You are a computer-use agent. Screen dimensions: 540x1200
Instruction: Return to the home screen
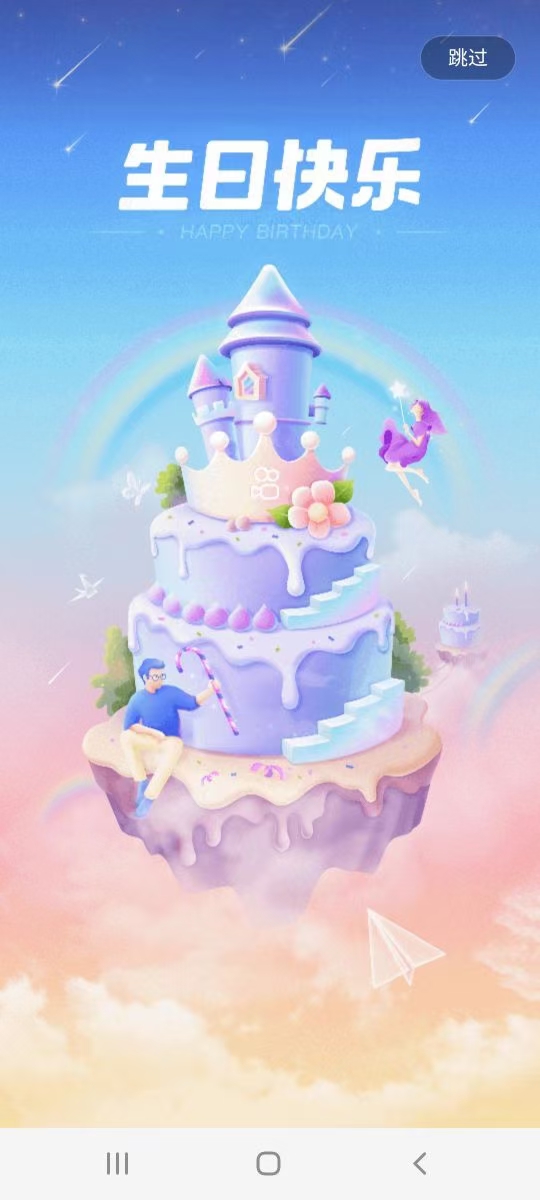click(268, 1163)
